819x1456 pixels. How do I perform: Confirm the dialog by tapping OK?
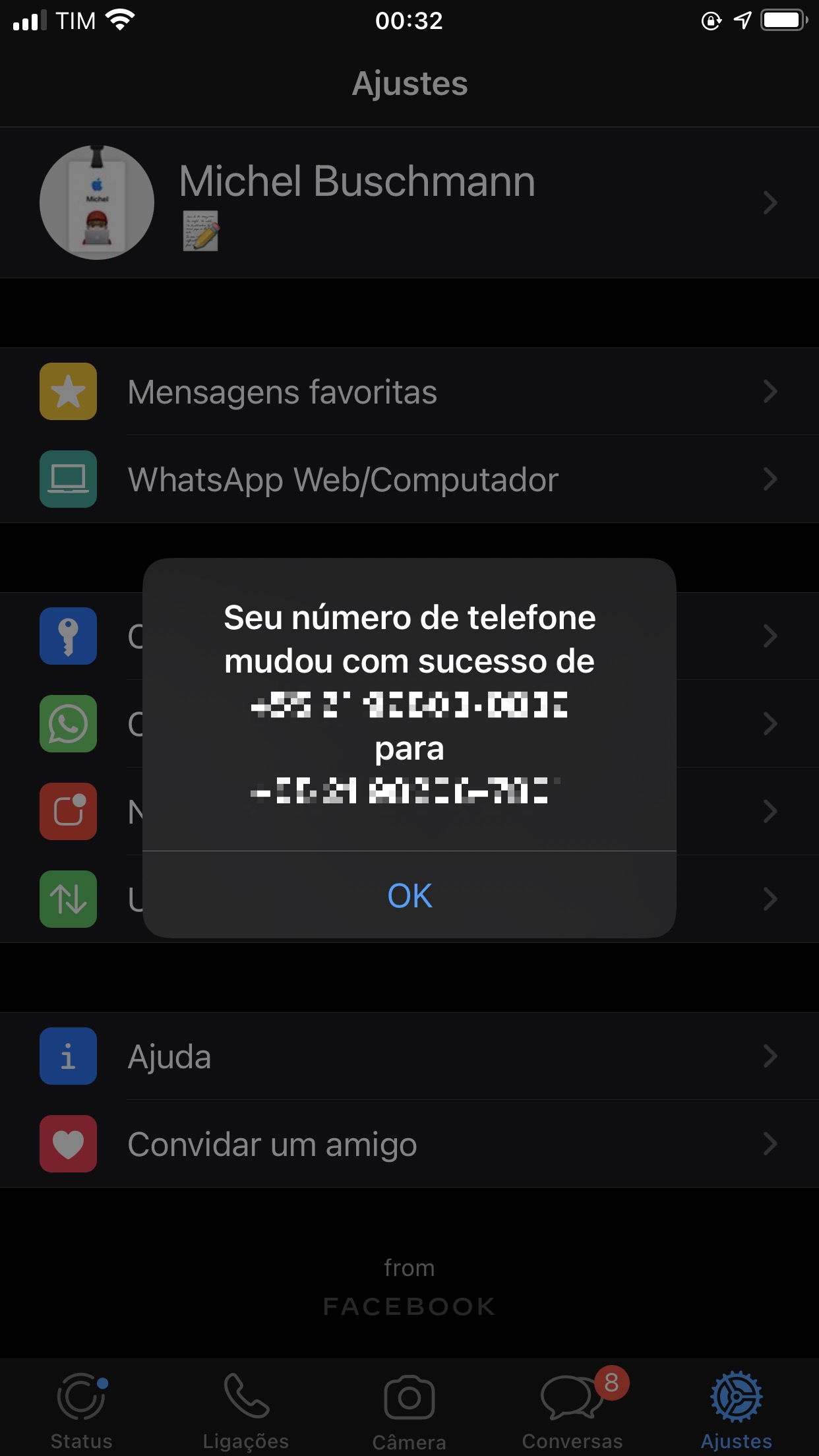[409, 895]
